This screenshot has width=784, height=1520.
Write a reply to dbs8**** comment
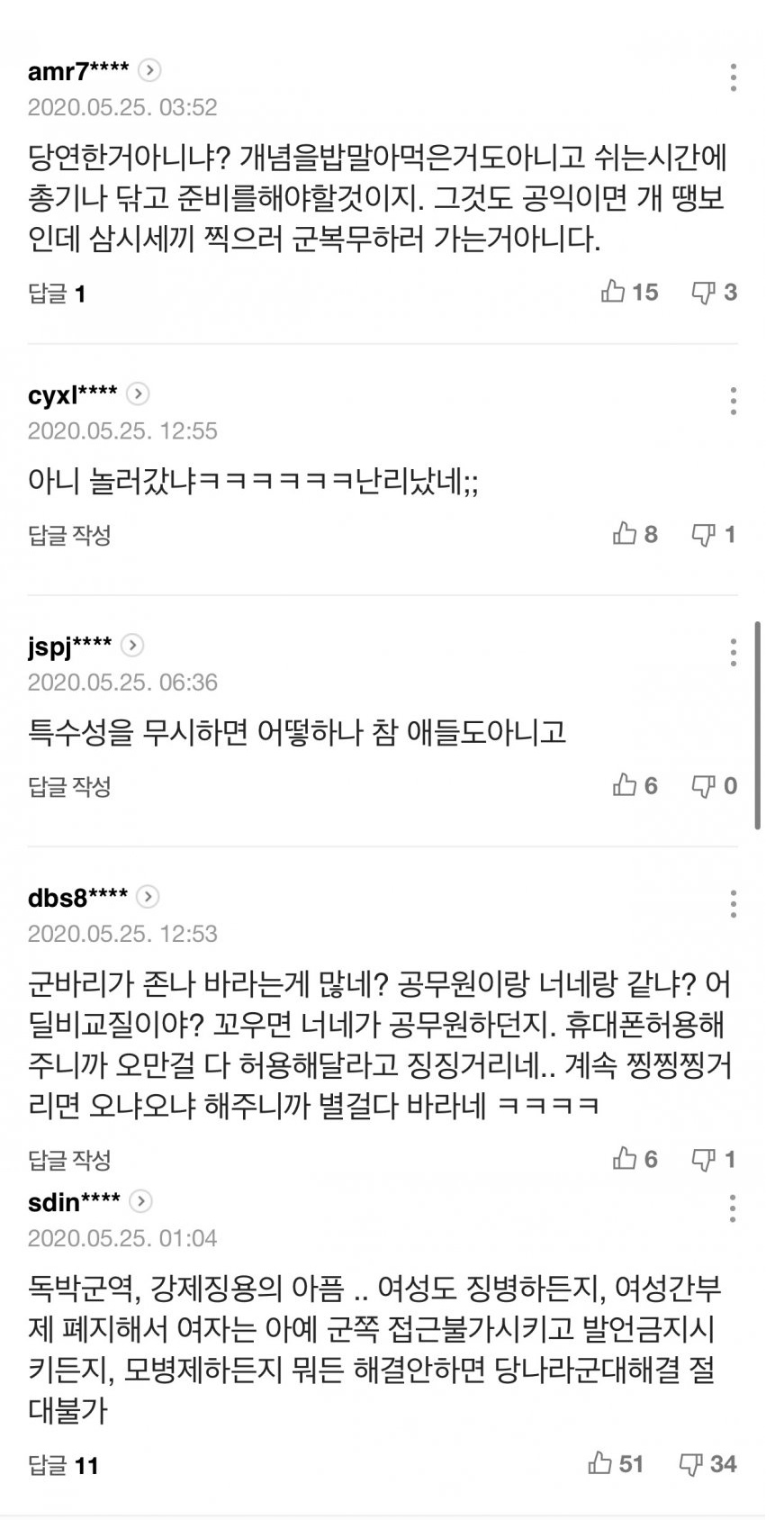click(69, 1159)
